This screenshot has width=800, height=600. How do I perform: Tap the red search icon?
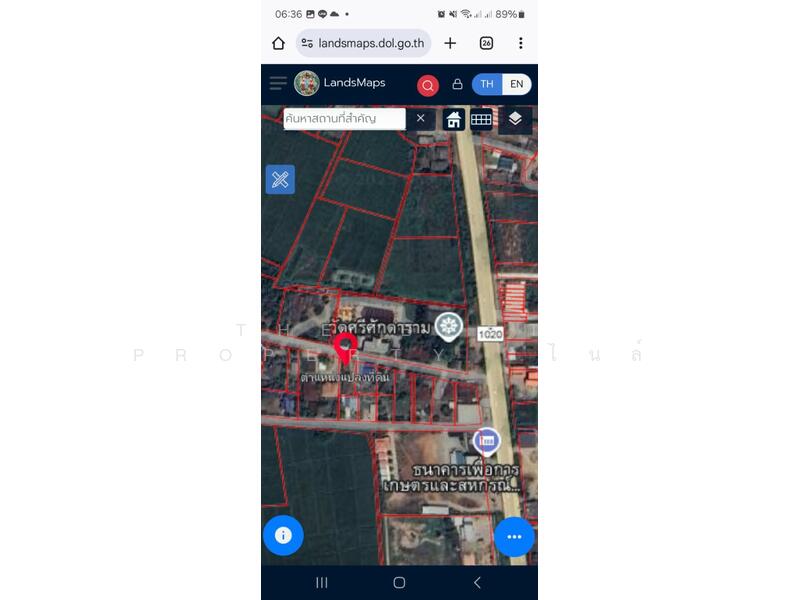point(428,85)
